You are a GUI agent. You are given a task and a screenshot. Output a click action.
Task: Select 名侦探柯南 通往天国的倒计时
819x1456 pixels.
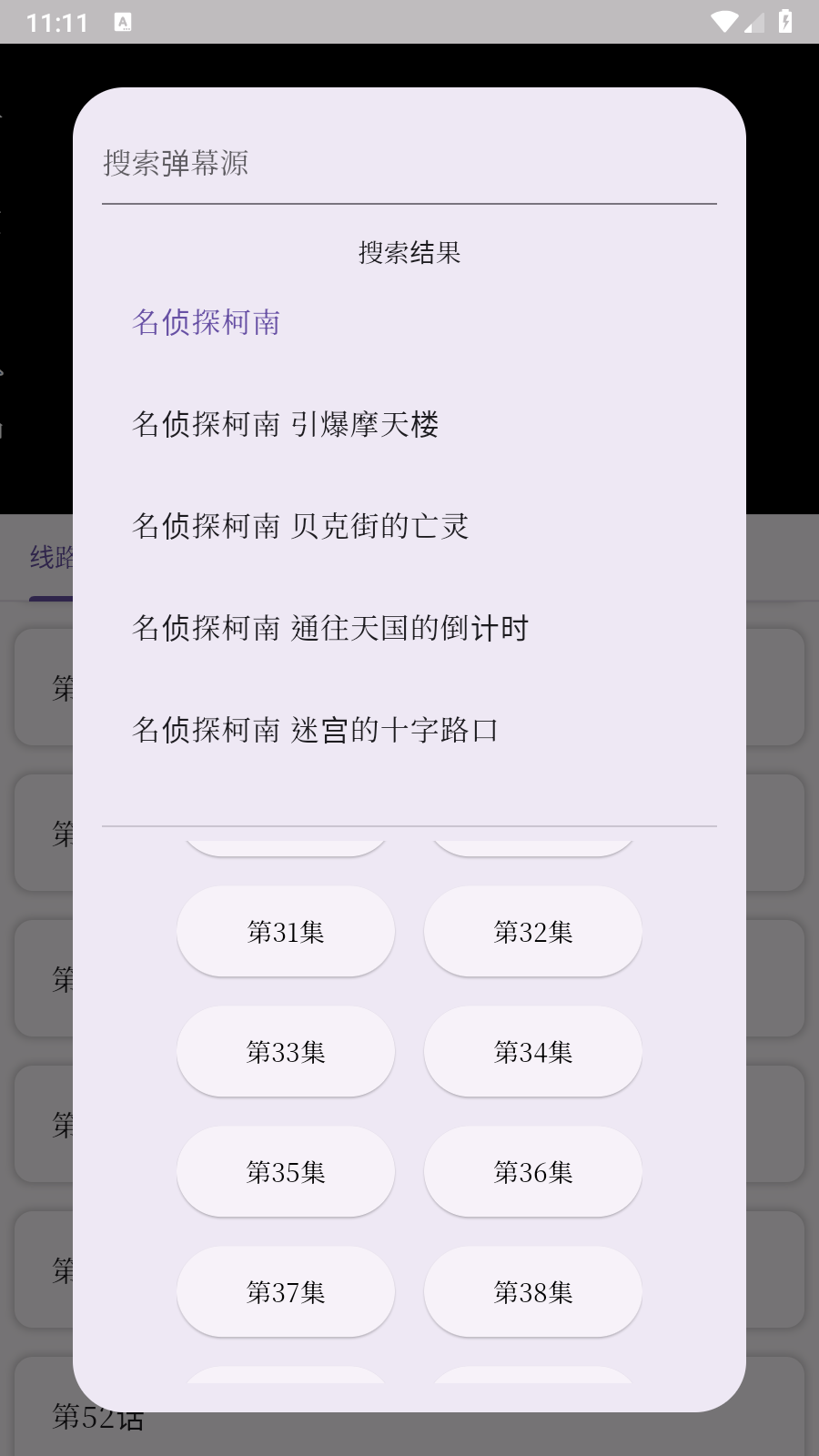(409, 628)
